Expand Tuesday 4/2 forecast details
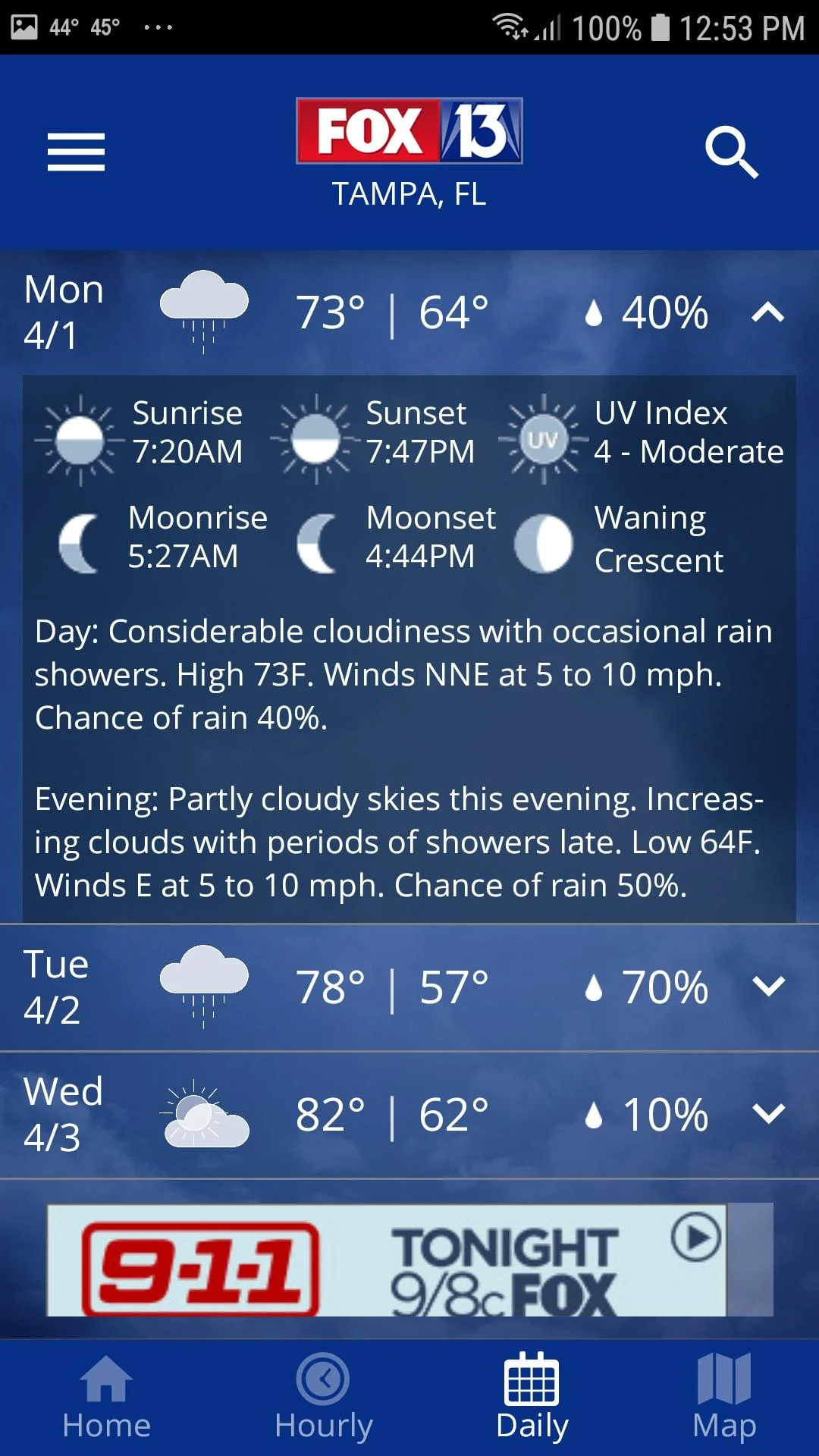This screenshot has height=1456, width=819. (x=767, y=987)
